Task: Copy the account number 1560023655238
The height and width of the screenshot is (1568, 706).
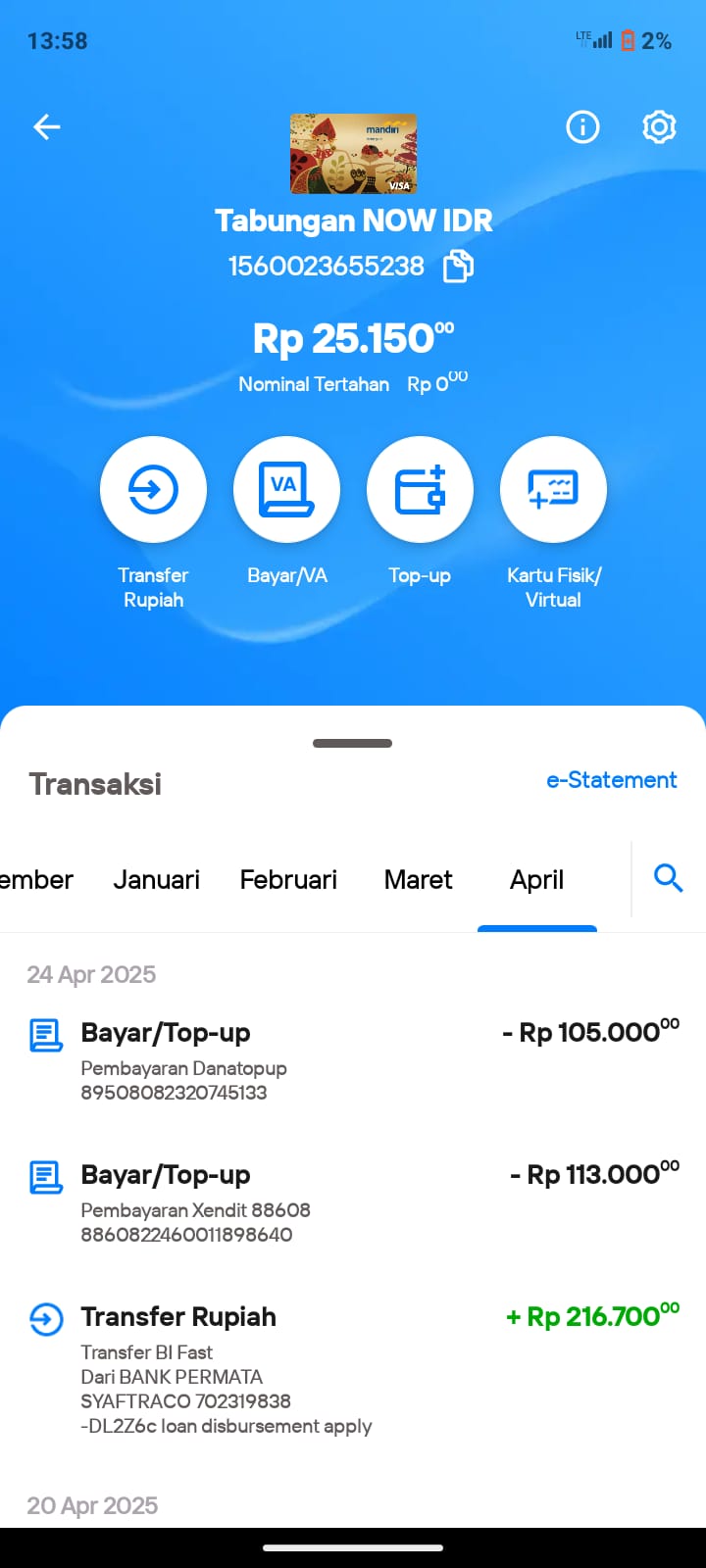Action: pos(458,266)
